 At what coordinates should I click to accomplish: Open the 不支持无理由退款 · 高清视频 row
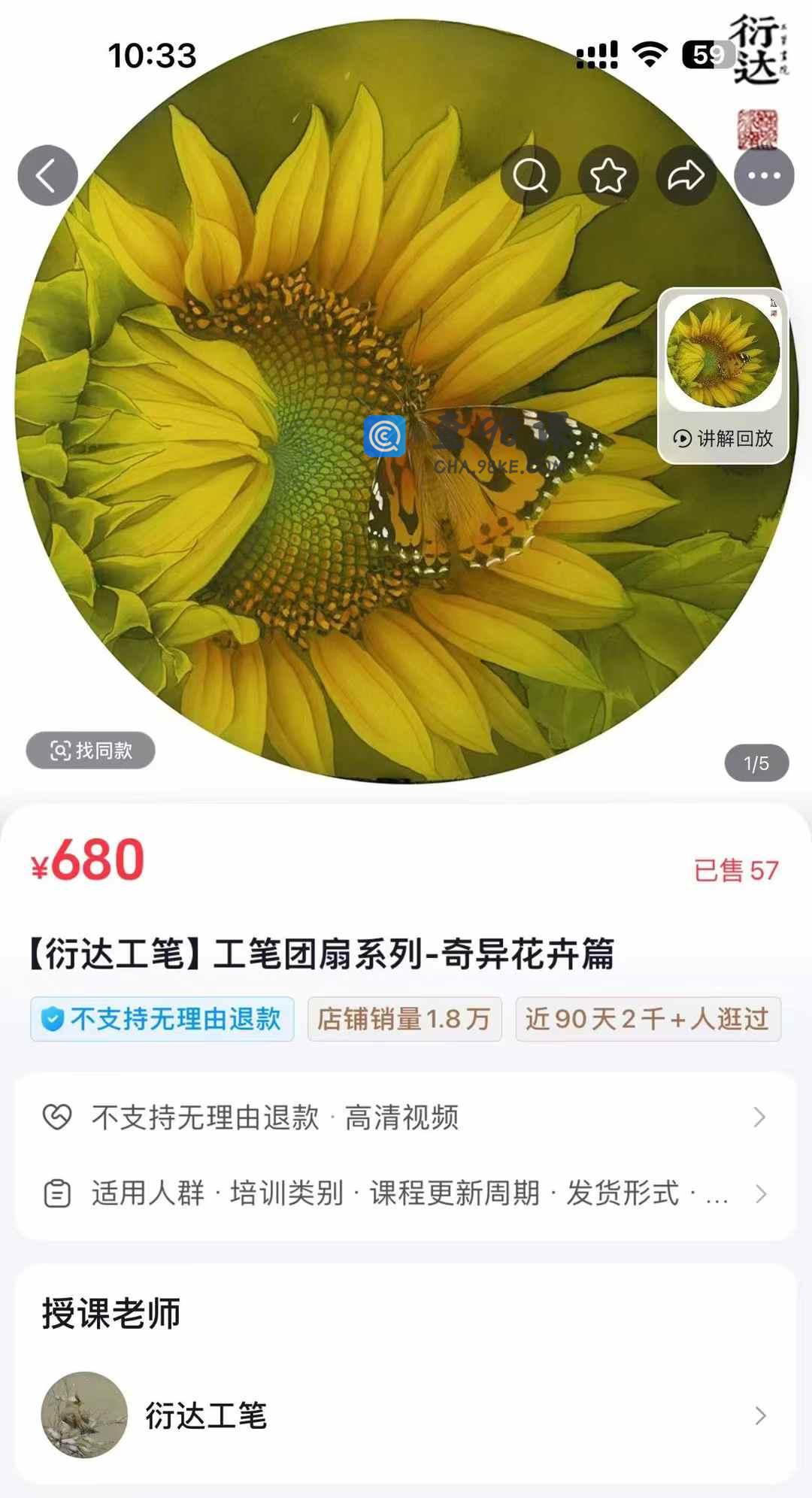(406, 1117)
